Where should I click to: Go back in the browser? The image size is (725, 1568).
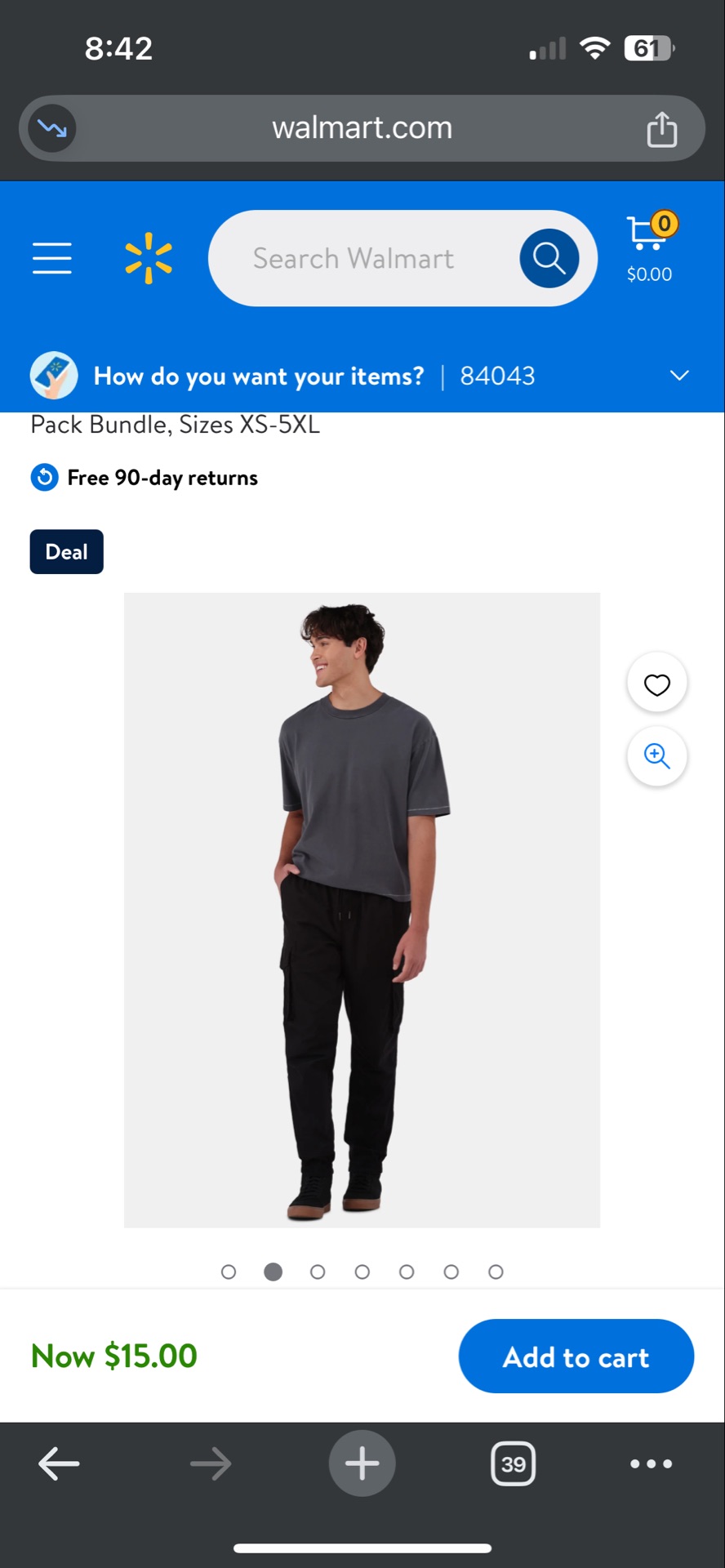(x=59, y=1463)
